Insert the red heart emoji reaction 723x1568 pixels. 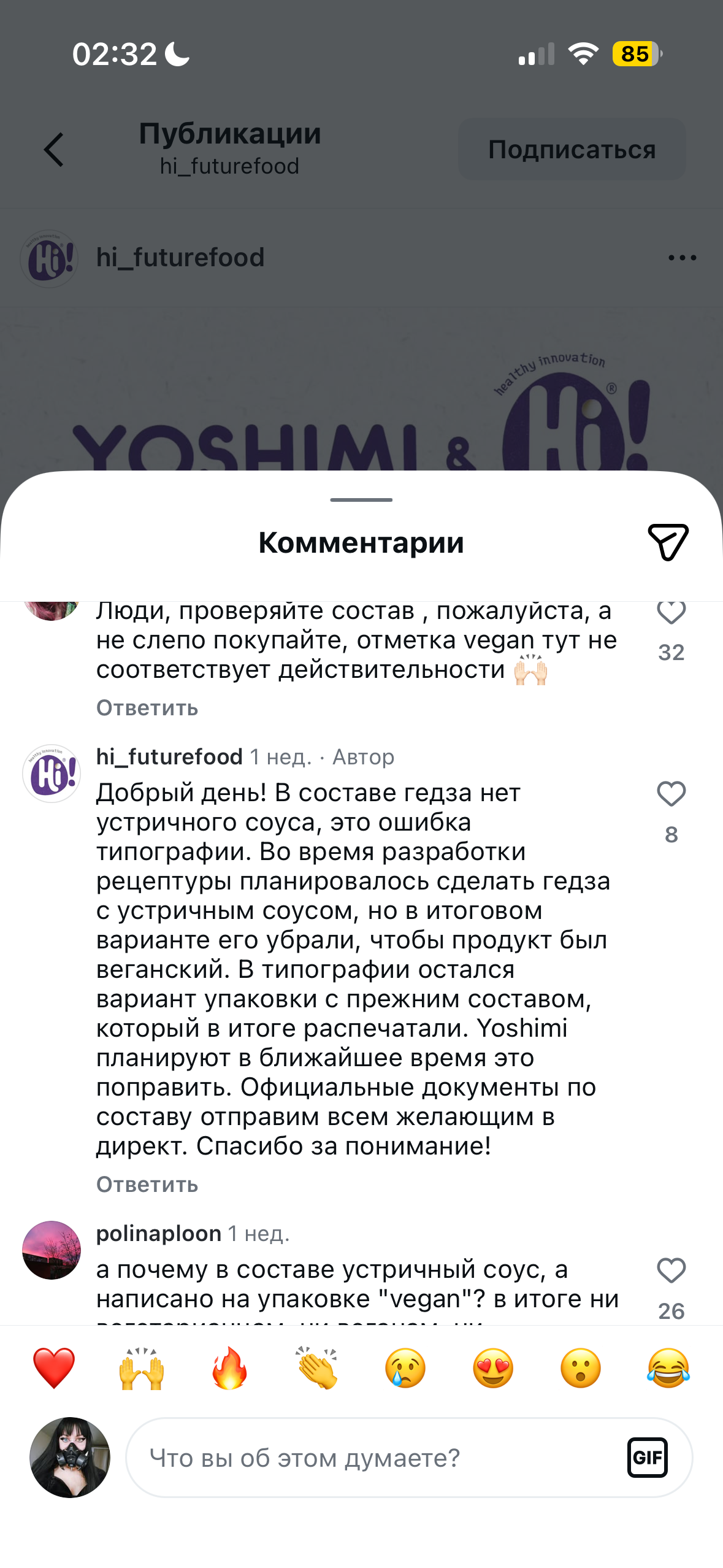(x=54, y=1368)
